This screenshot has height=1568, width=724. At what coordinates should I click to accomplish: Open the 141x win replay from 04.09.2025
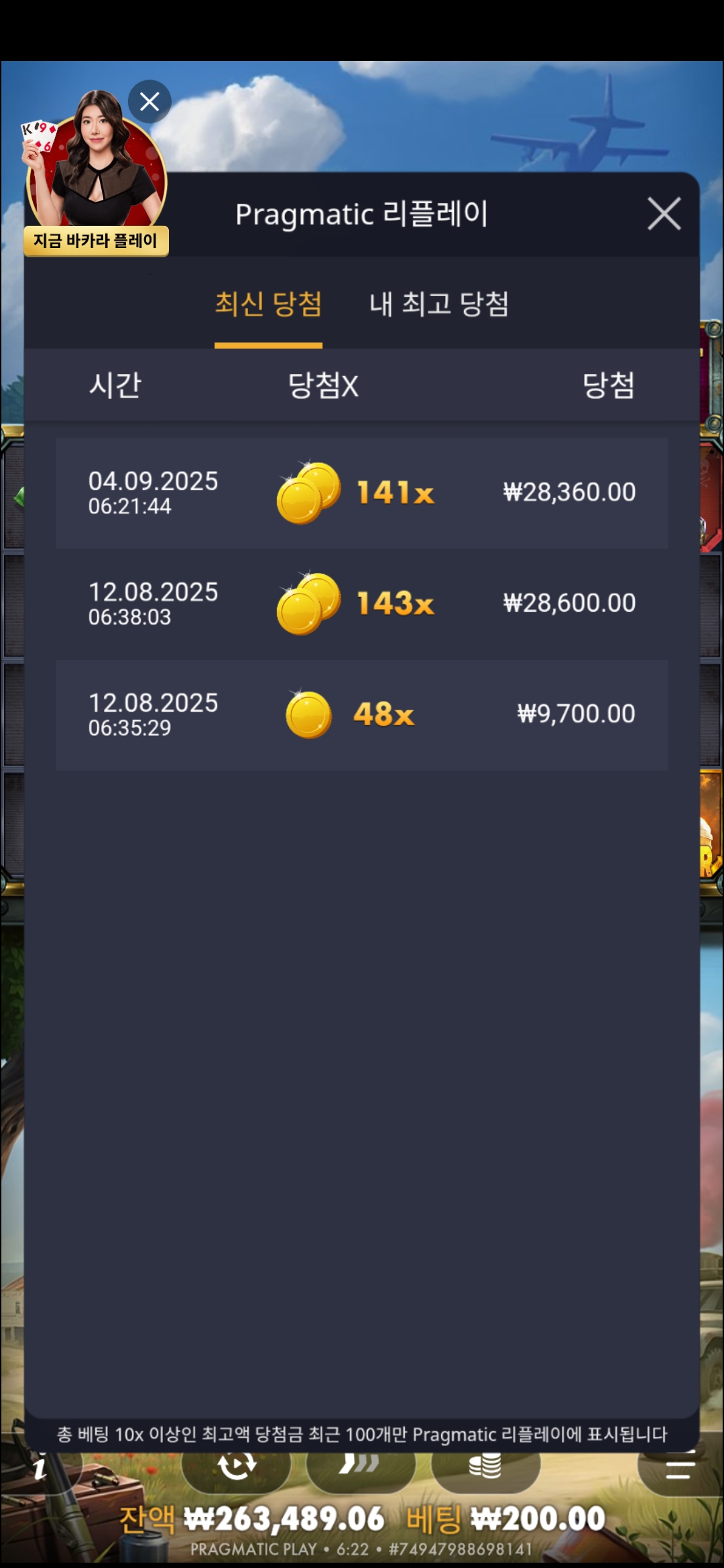[361, 493]
